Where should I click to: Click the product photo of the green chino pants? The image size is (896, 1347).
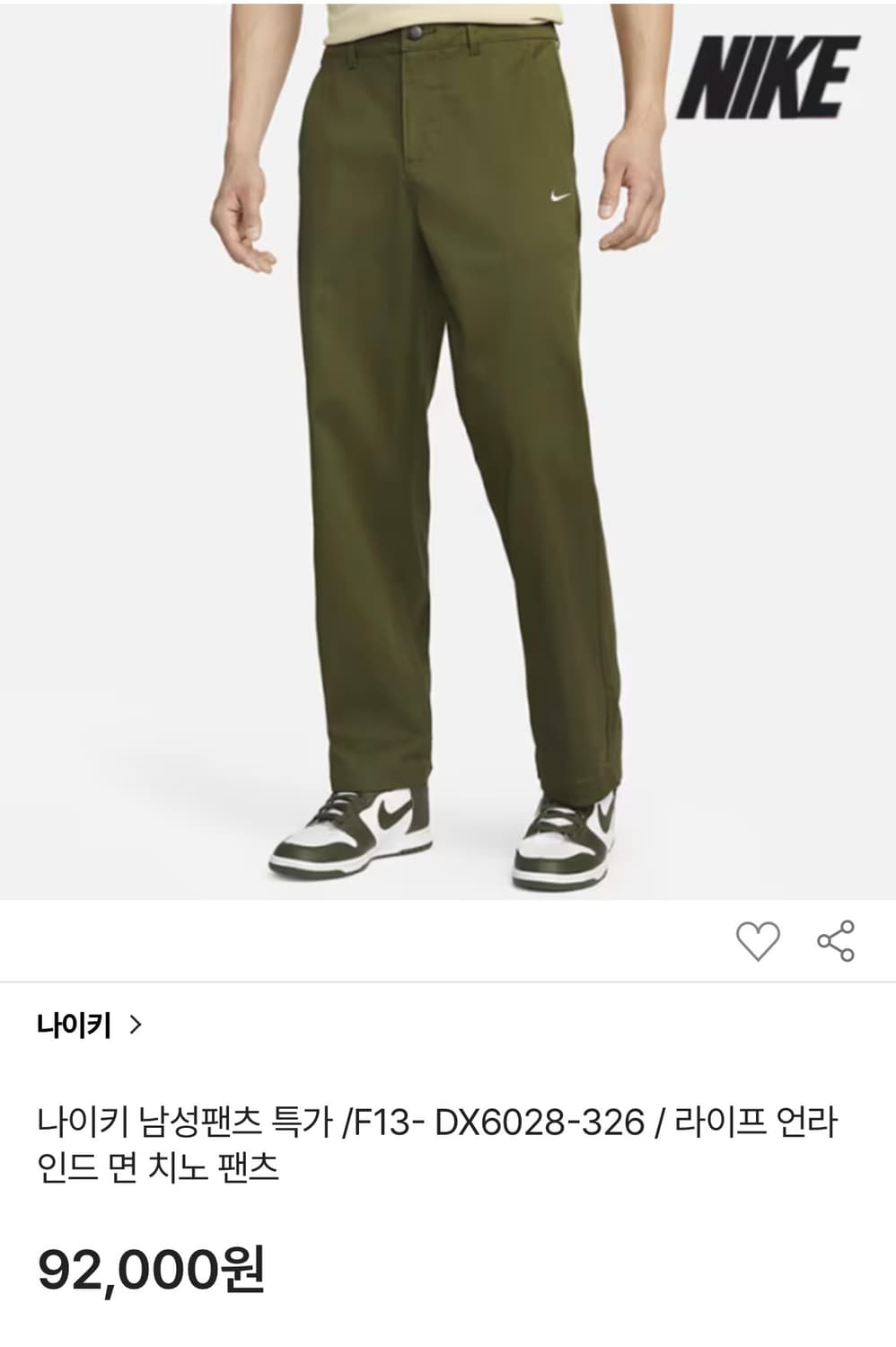tap(449, 449)
